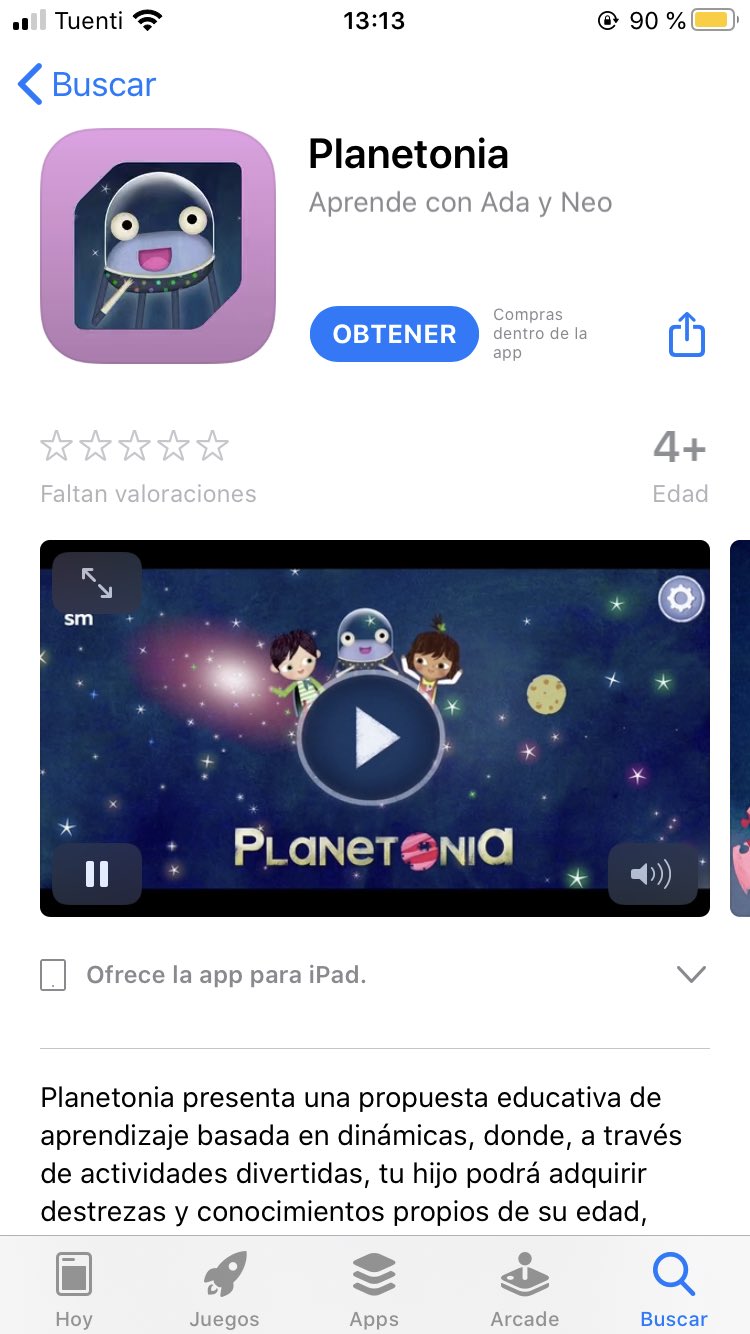Expand the preview video to fullscreen
Viewport: 750px width, 1334px height.
[97, 583]
